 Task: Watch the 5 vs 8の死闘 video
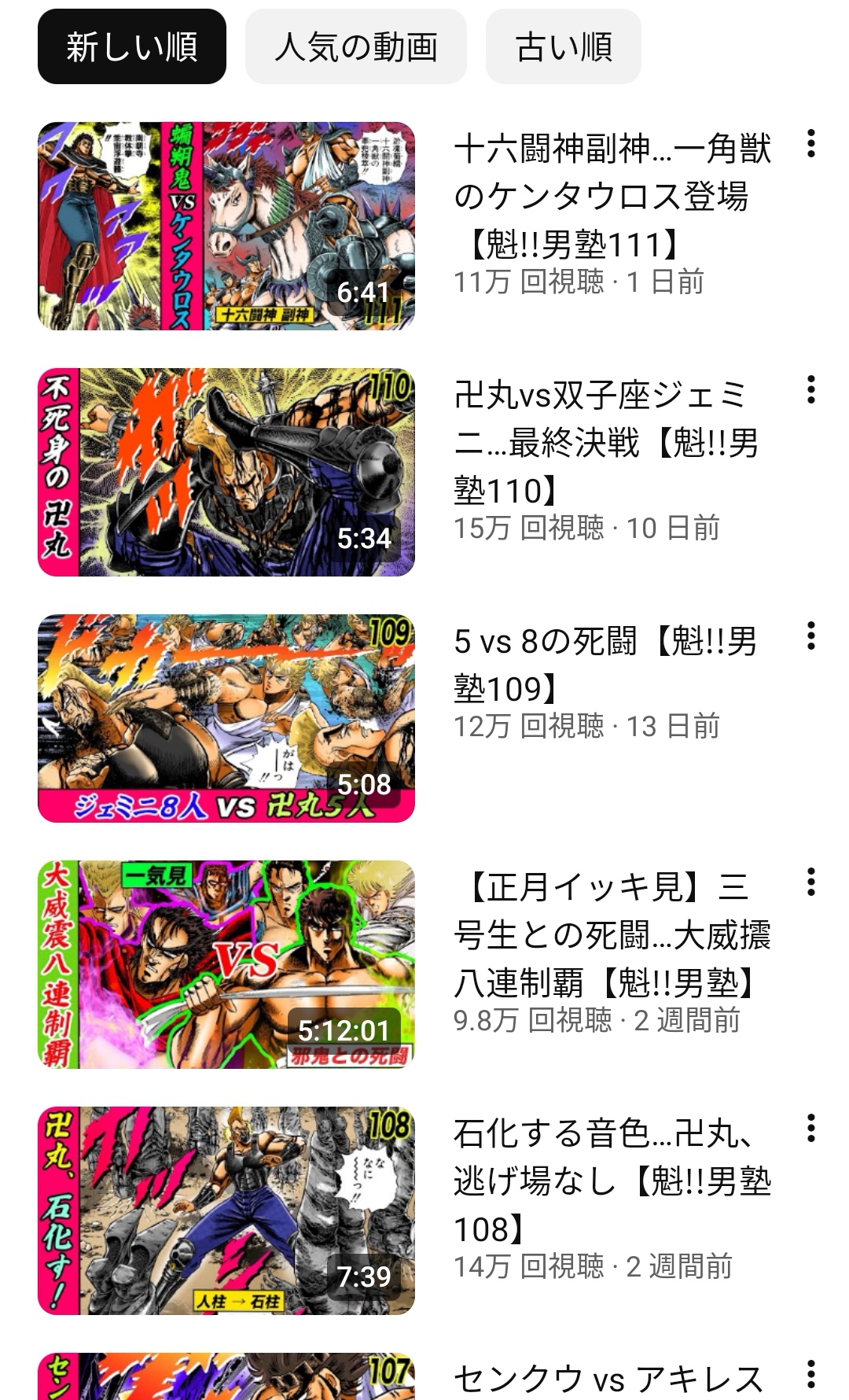click(226, 718)
